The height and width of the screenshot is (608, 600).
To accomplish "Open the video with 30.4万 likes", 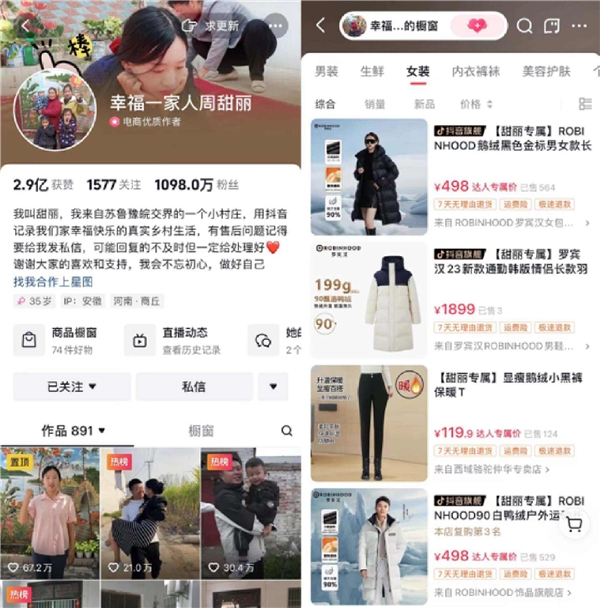I will pyautogui.click(x=250, y=512).
